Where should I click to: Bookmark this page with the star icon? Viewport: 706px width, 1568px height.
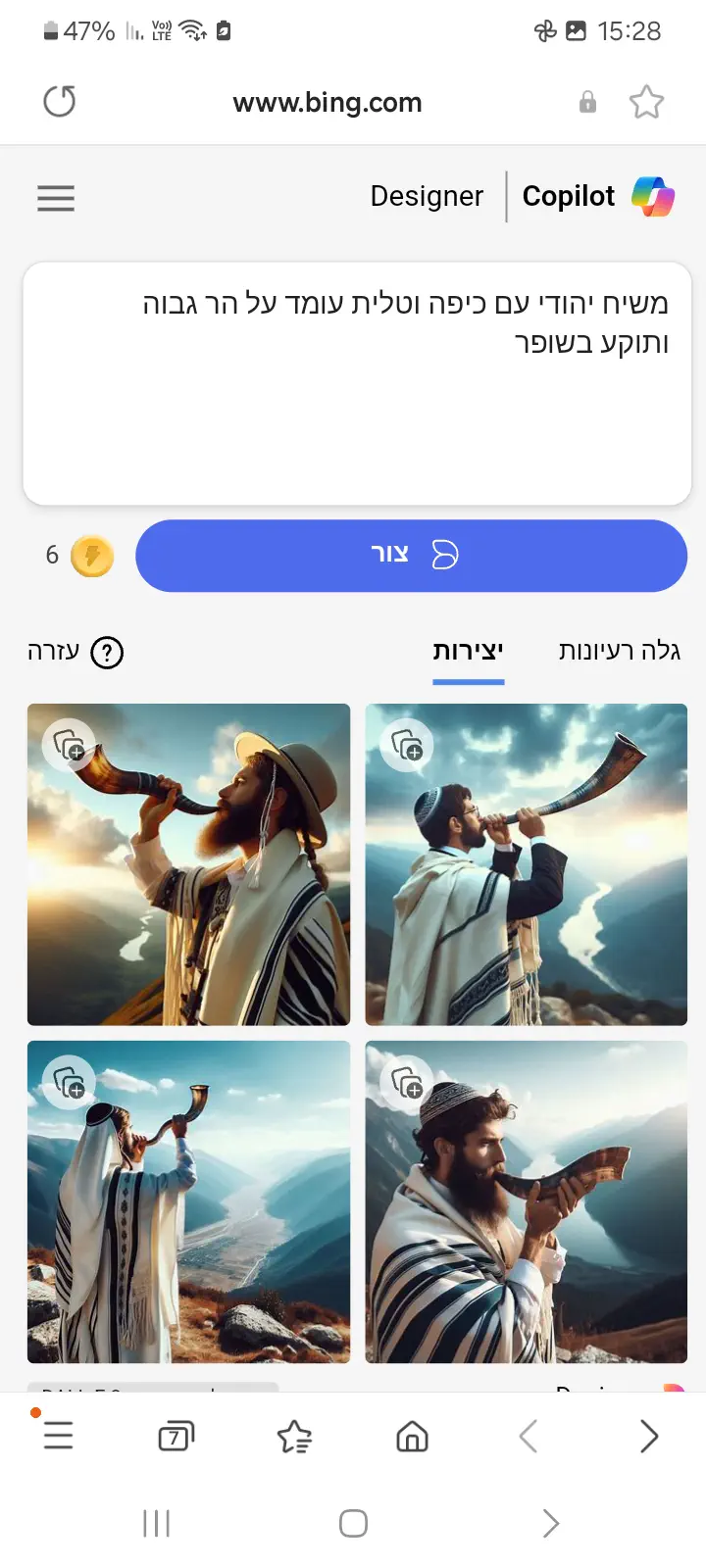(x=646, y=102)
